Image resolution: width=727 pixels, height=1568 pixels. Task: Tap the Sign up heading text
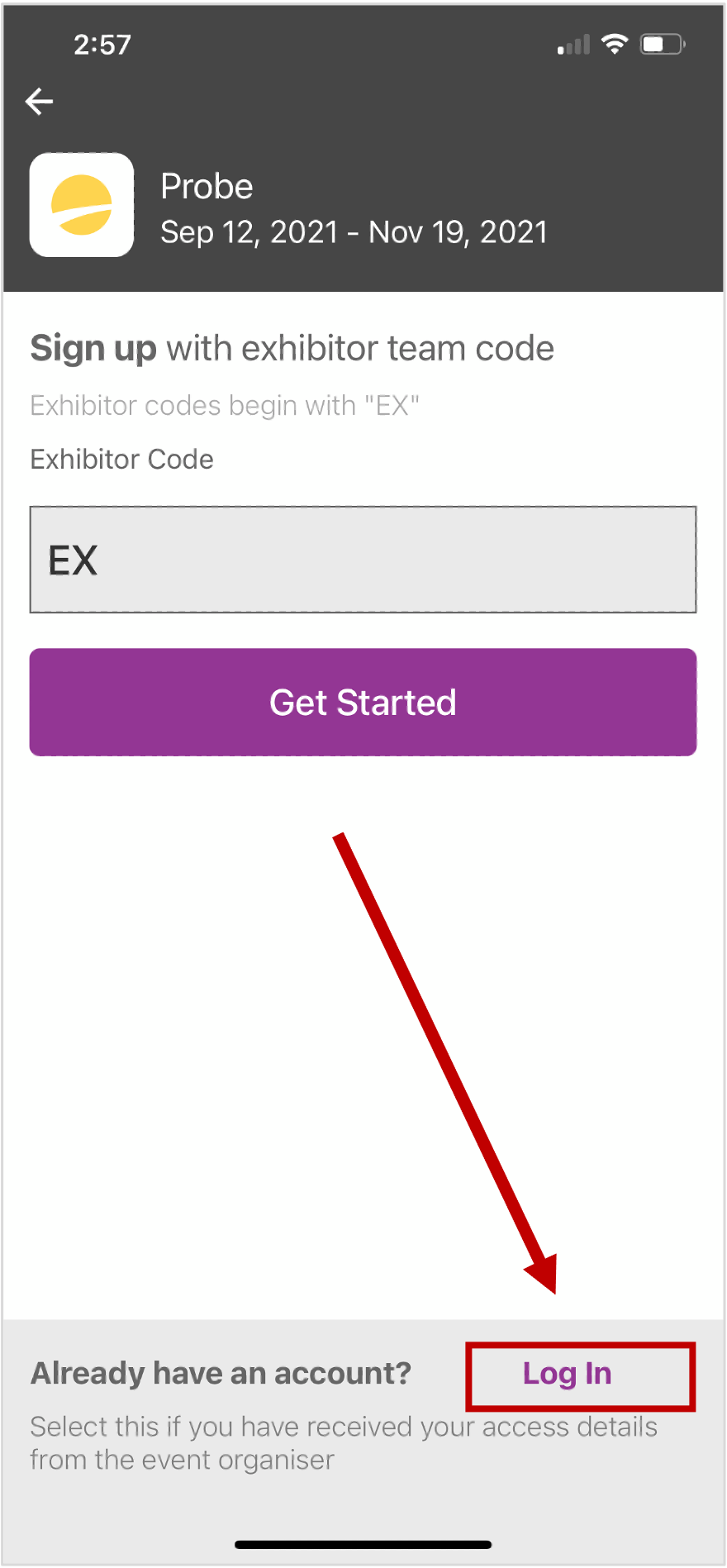[x=292, y=348]
